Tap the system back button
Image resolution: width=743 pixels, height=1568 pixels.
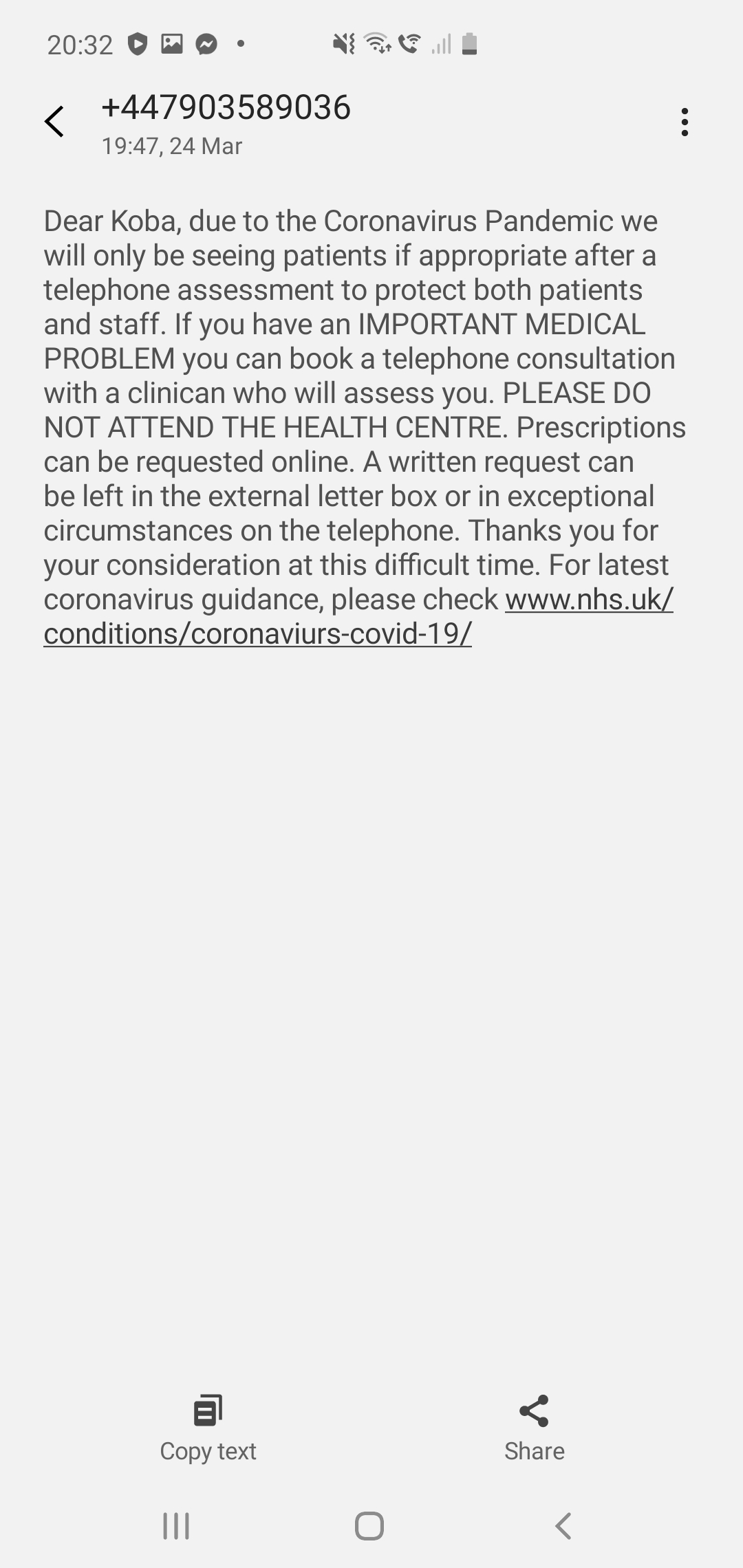coord(563,1526)
